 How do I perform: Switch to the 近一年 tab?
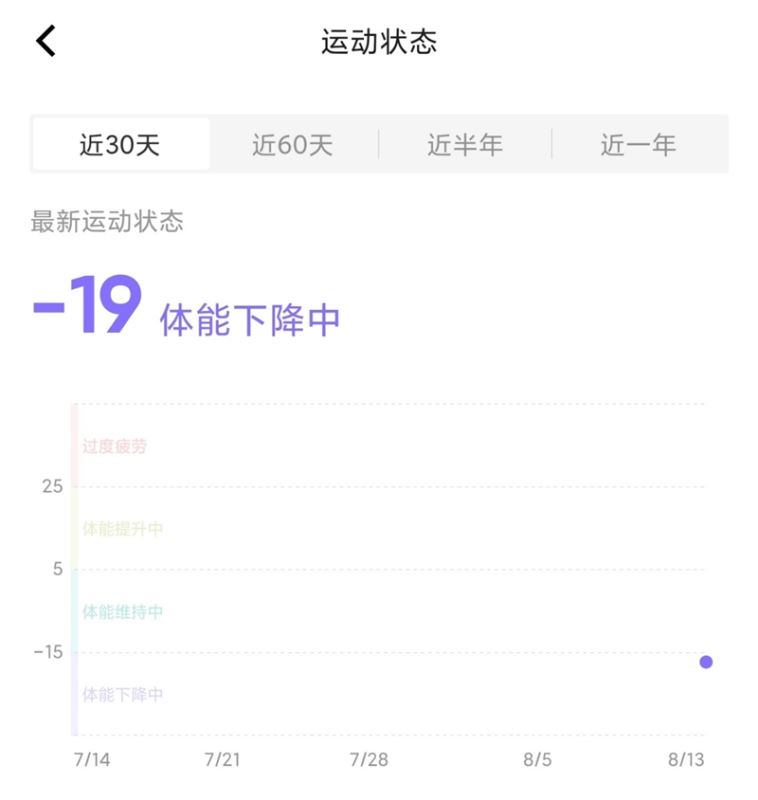(x=638, y=145)
